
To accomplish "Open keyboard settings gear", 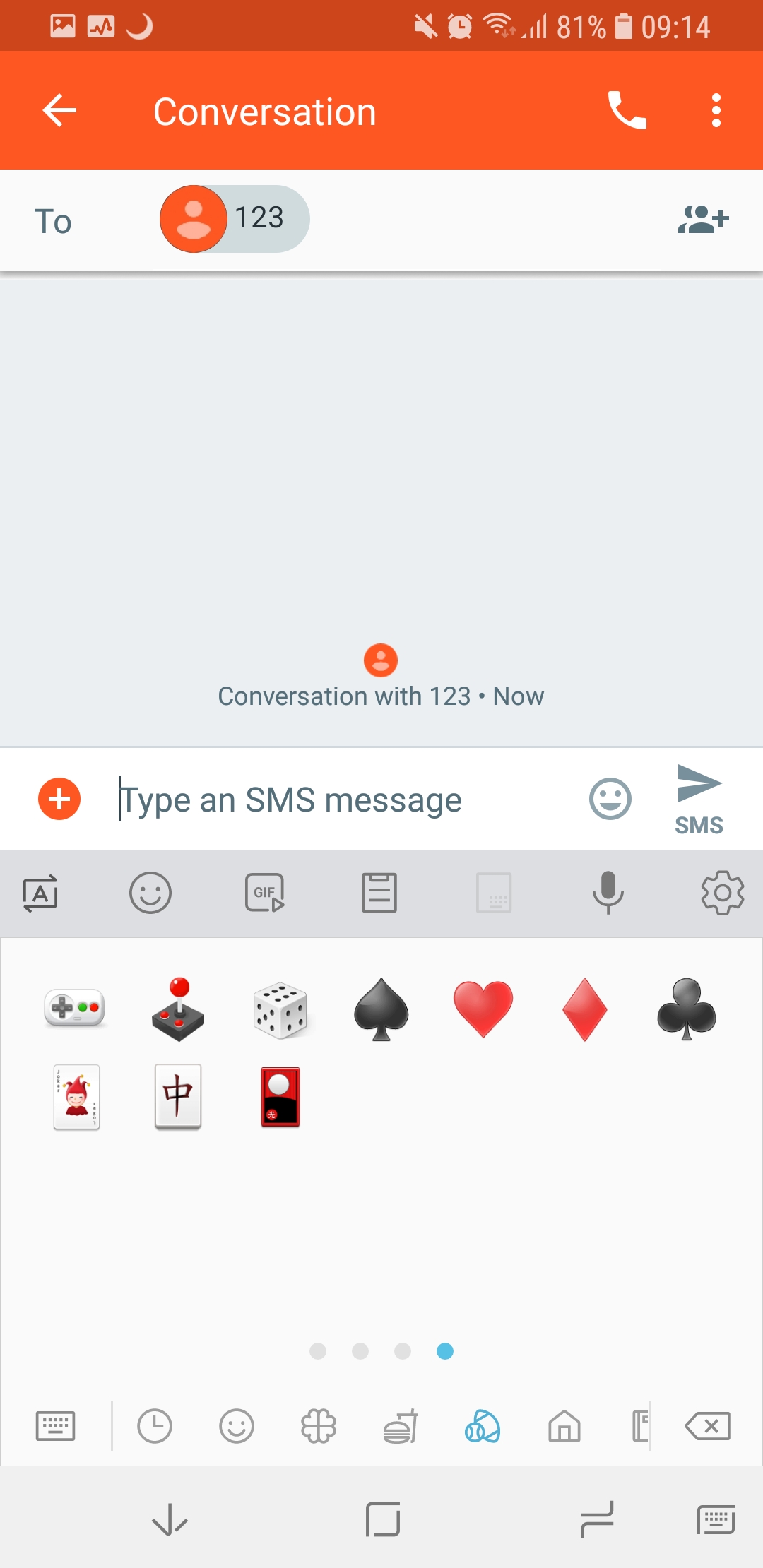I will [722, 893].
